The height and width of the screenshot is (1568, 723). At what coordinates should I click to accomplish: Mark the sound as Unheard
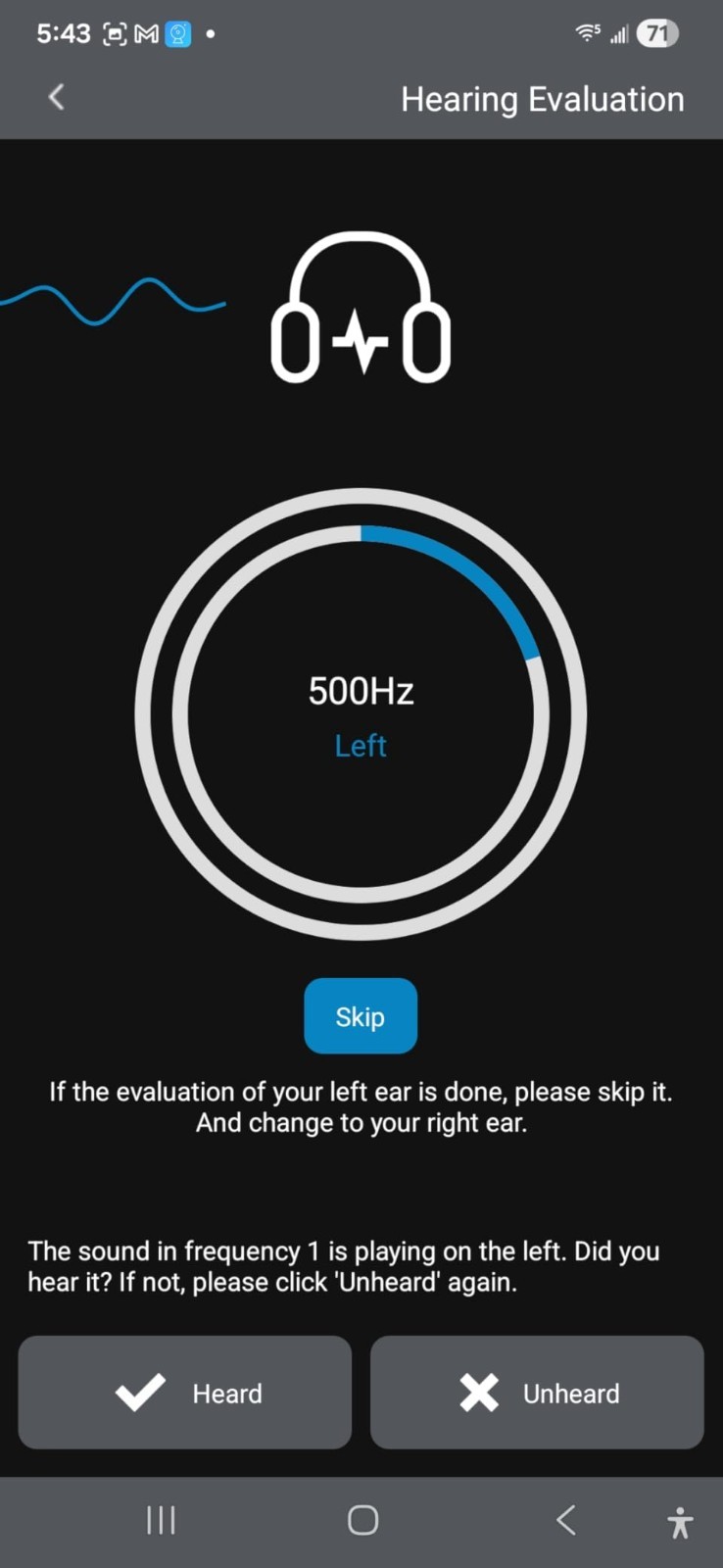[x=537, y=1393]
